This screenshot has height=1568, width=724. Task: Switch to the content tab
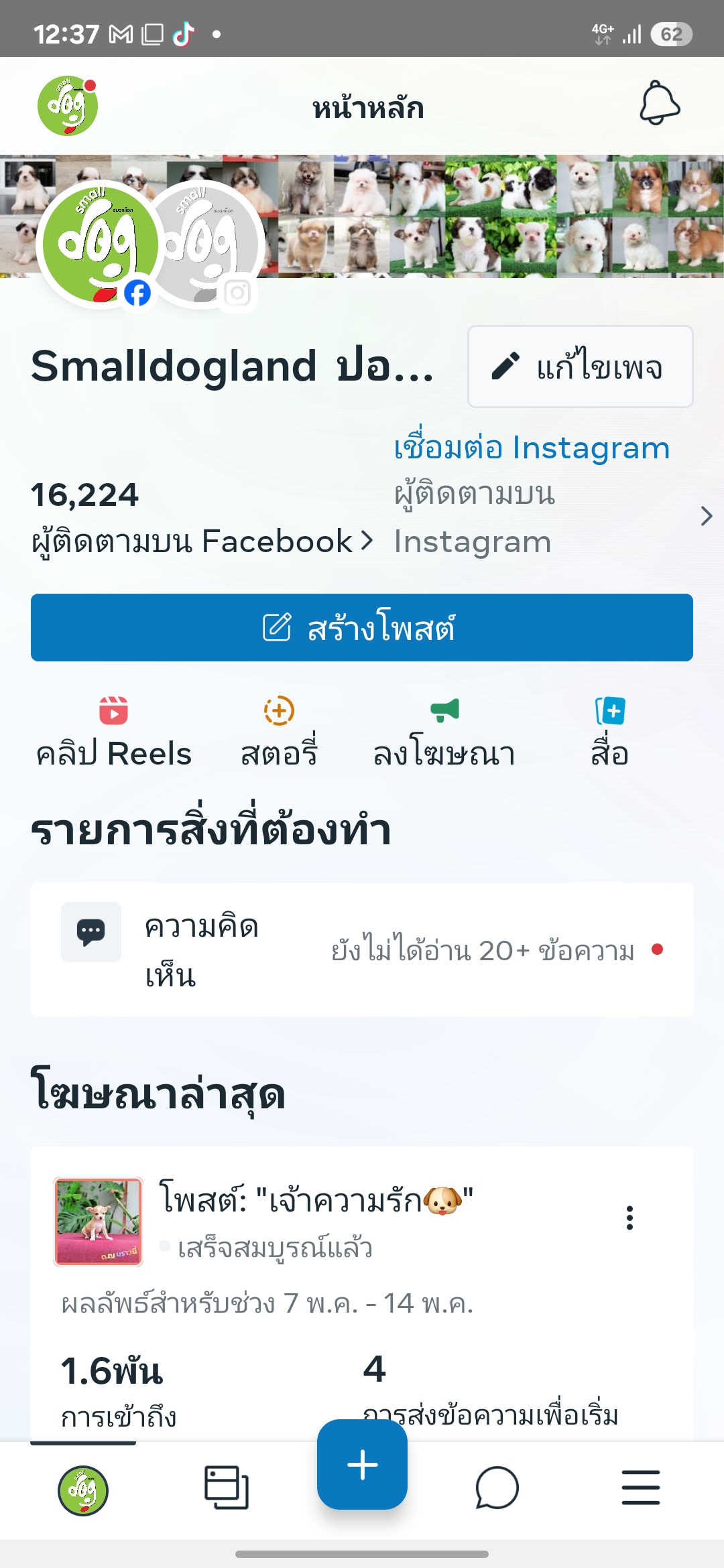coord(226,1488)
